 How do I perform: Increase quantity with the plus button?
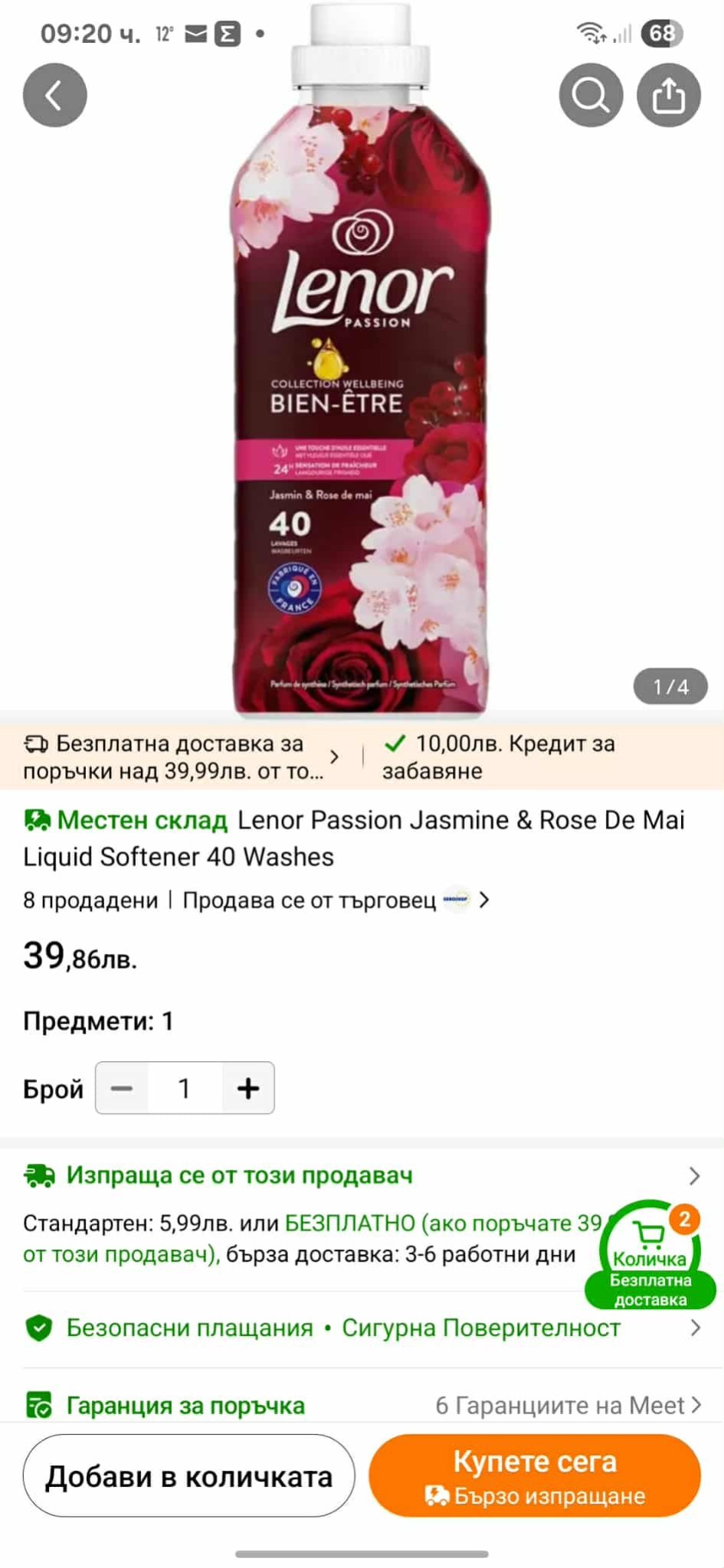[x=248, y=1088]
